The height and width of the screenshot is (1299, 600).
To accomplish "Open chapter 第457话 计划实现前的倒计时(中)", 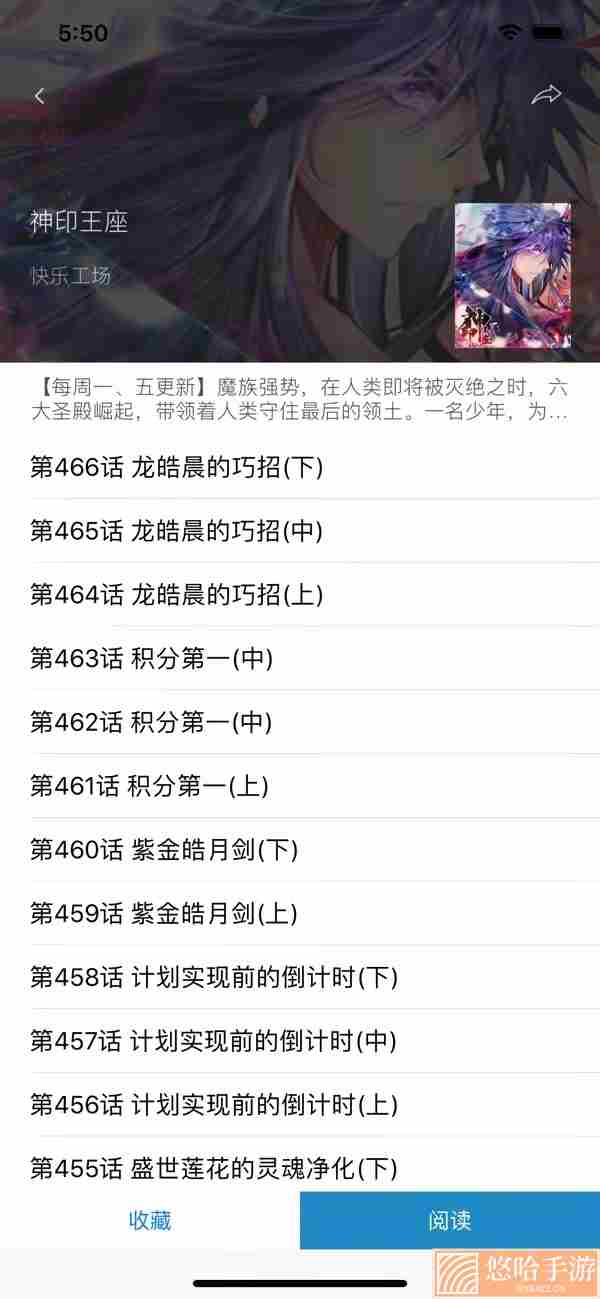I will pyautogui.click(x=300, y=1041).
